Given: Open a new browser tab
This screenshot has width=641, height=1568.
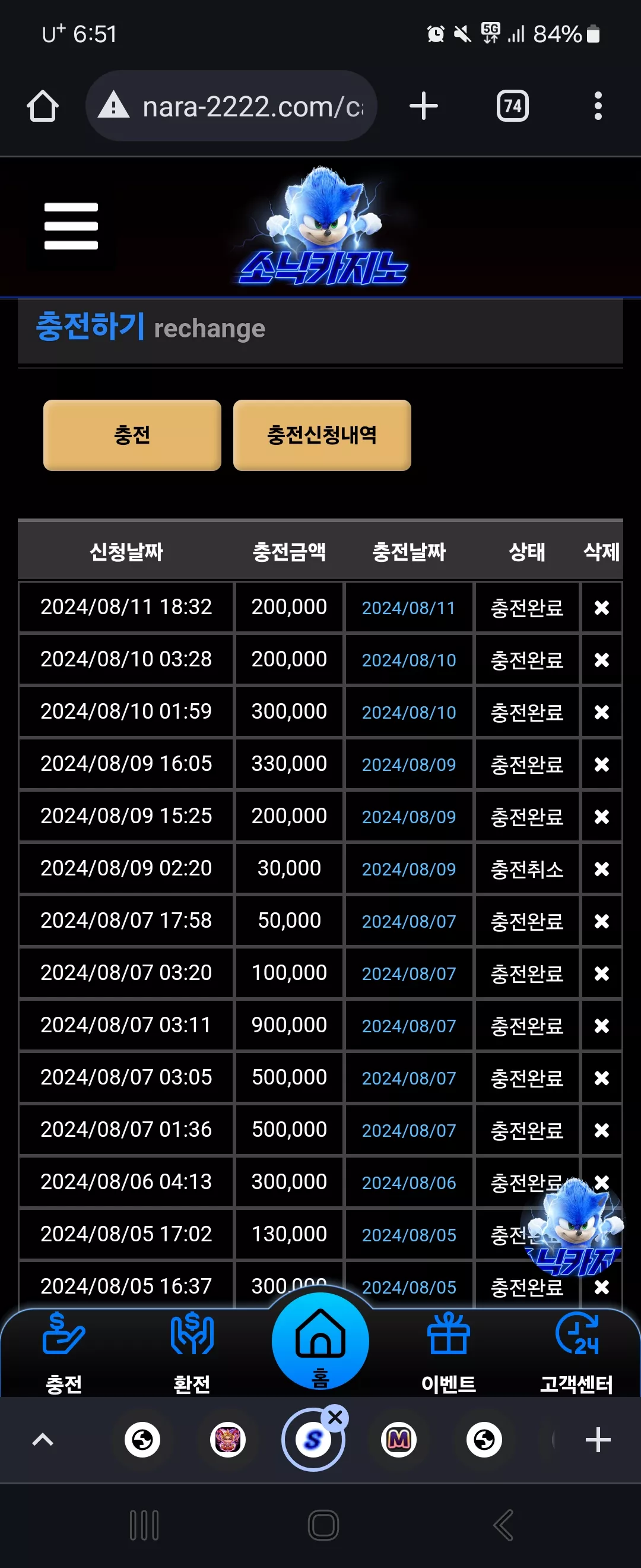Looking at the screenshot, I should 423,106.
